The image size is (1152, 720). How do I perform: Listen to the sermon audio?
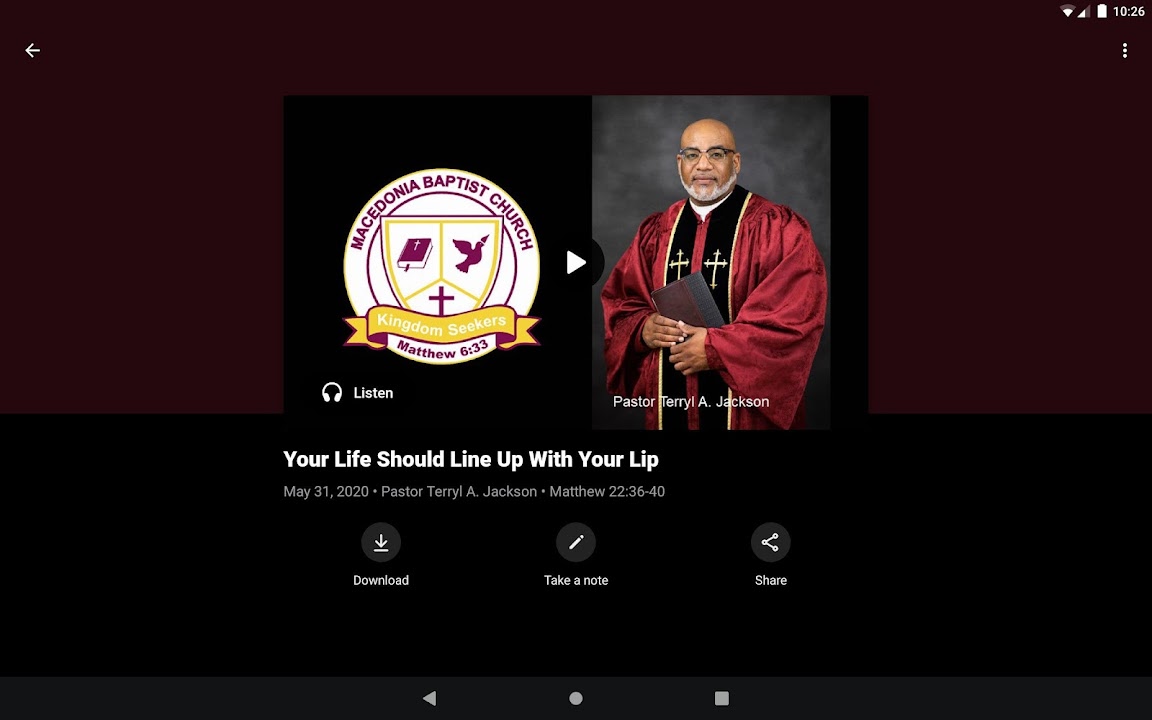[x=358, y=393]
